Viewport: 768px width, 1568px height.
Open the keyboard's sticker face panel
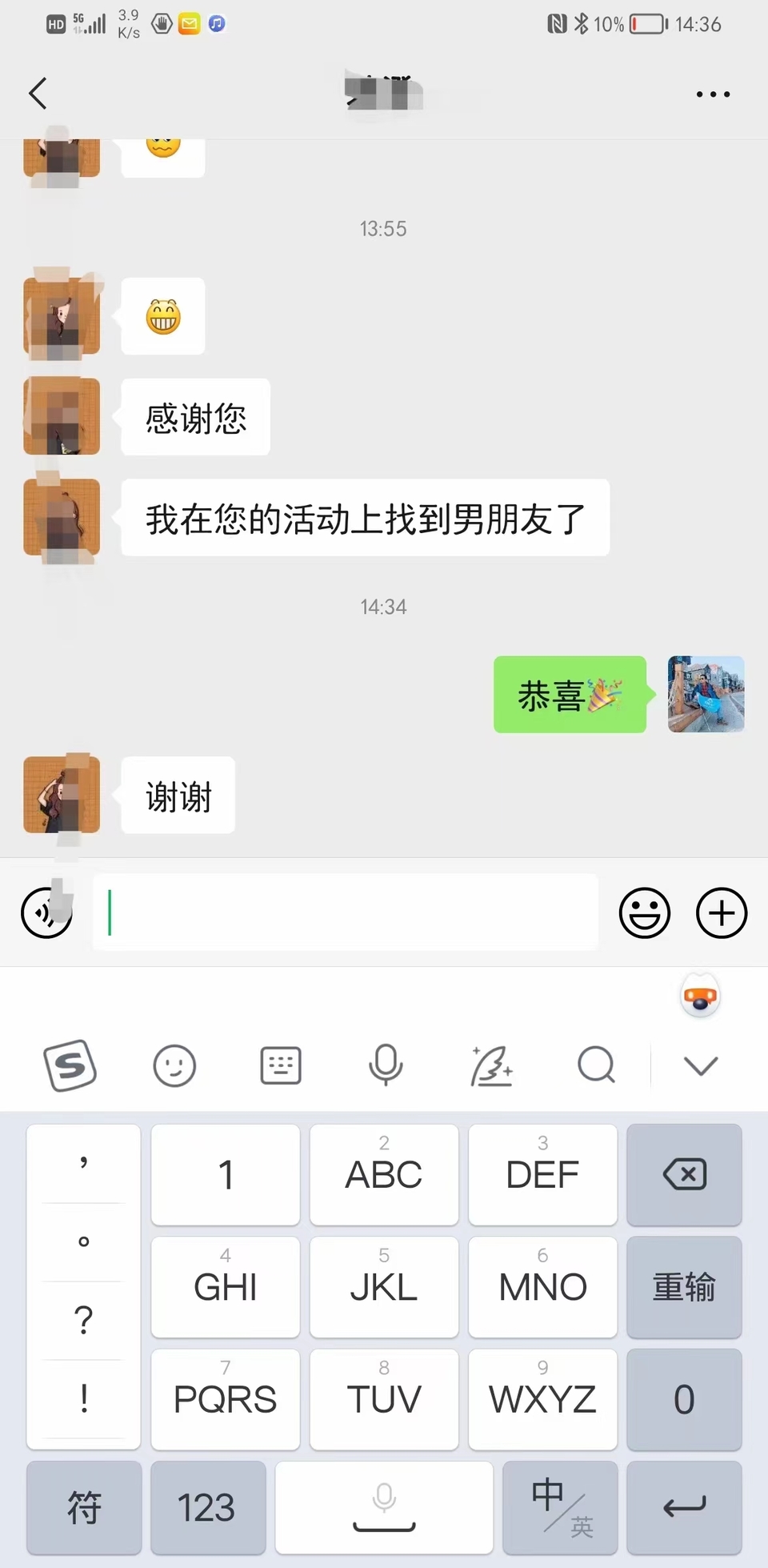click(x=174, y=1065)
